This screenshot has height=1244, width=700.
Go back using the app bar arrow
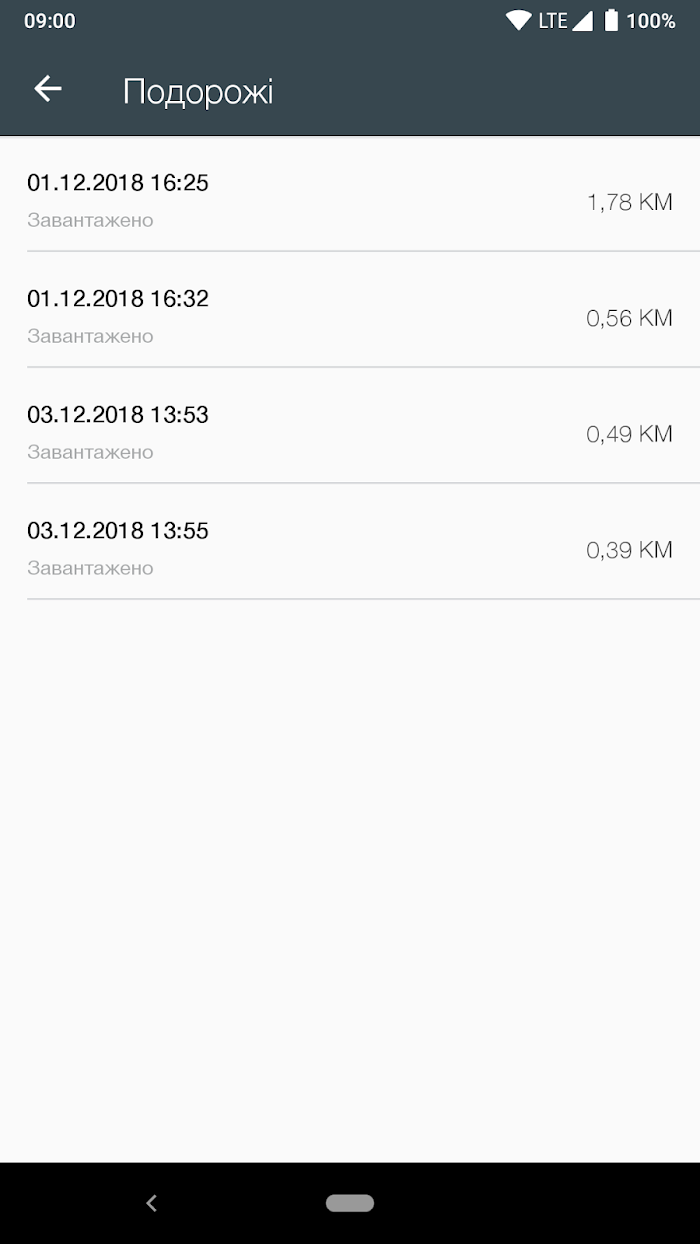coord(48,89)
